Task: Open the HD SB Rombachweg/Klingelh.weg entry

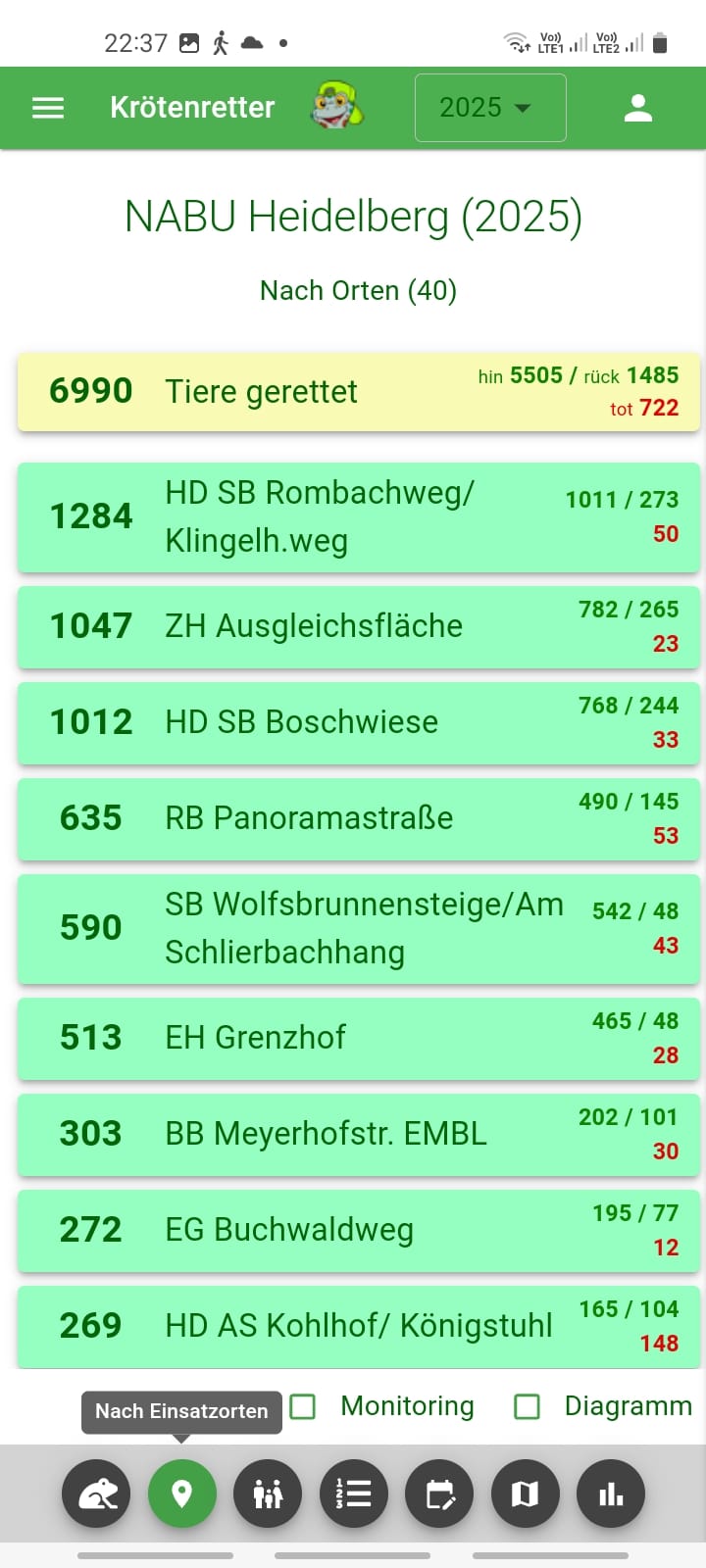Action: click(358, 517)
